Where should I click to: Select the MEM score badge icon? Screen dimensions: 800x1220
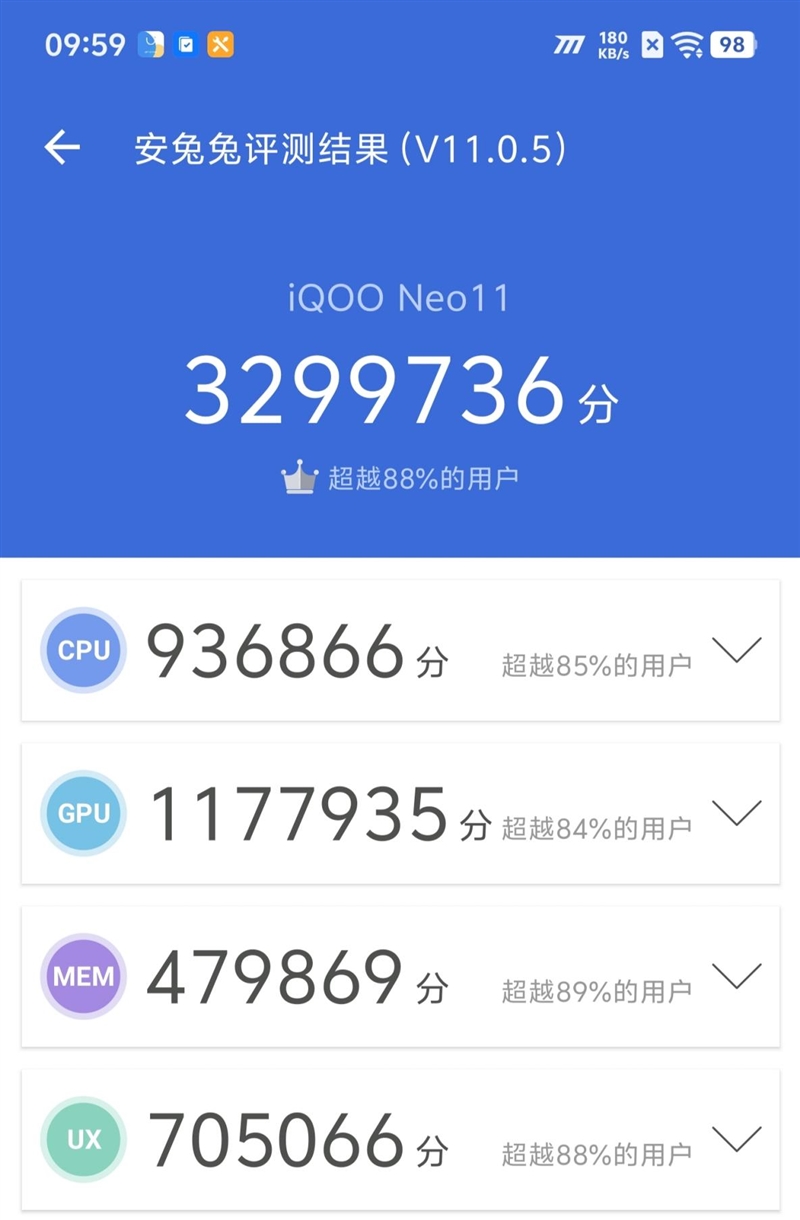click(83, 976)
